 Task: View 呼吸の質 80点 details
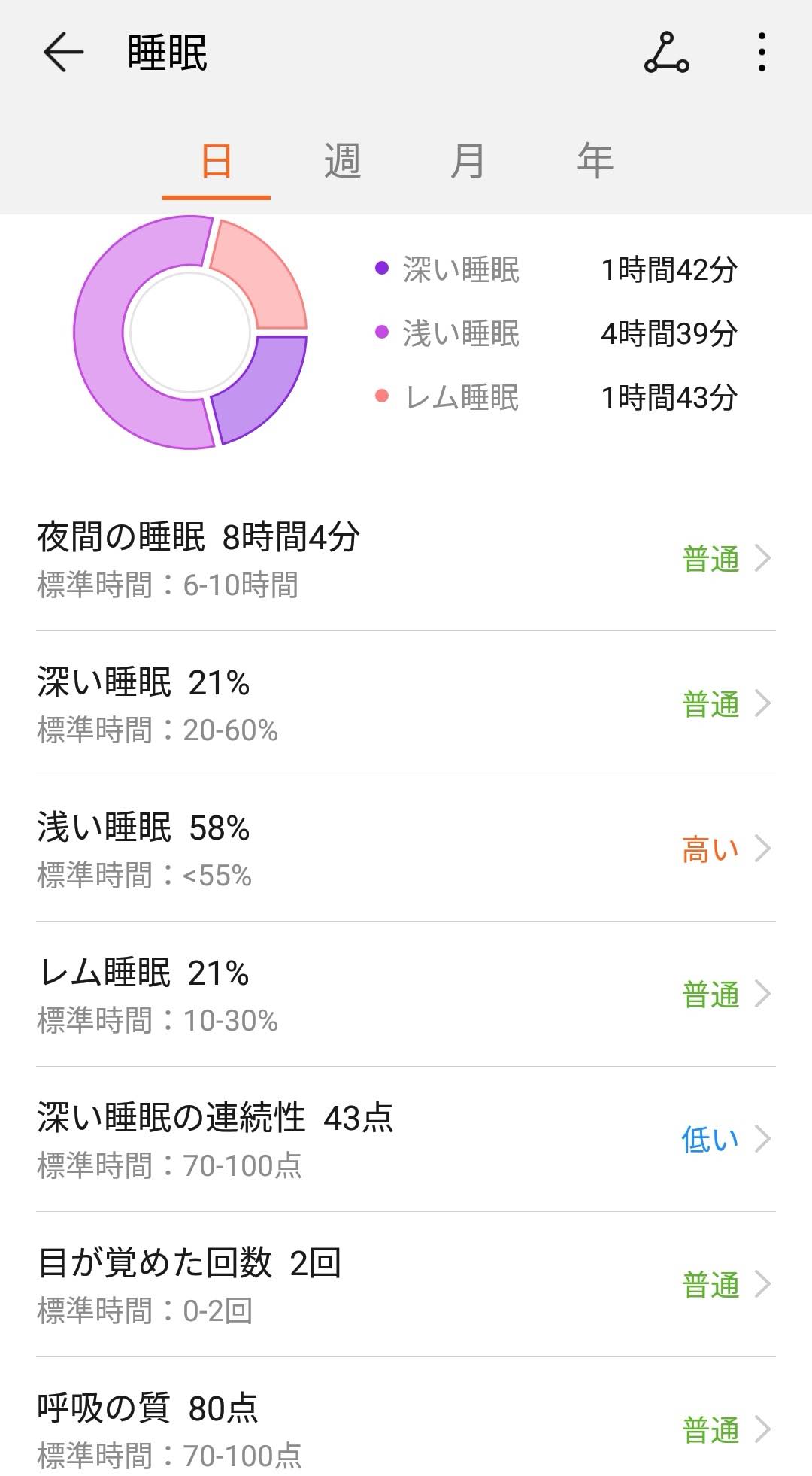(x=406, y=1429)
